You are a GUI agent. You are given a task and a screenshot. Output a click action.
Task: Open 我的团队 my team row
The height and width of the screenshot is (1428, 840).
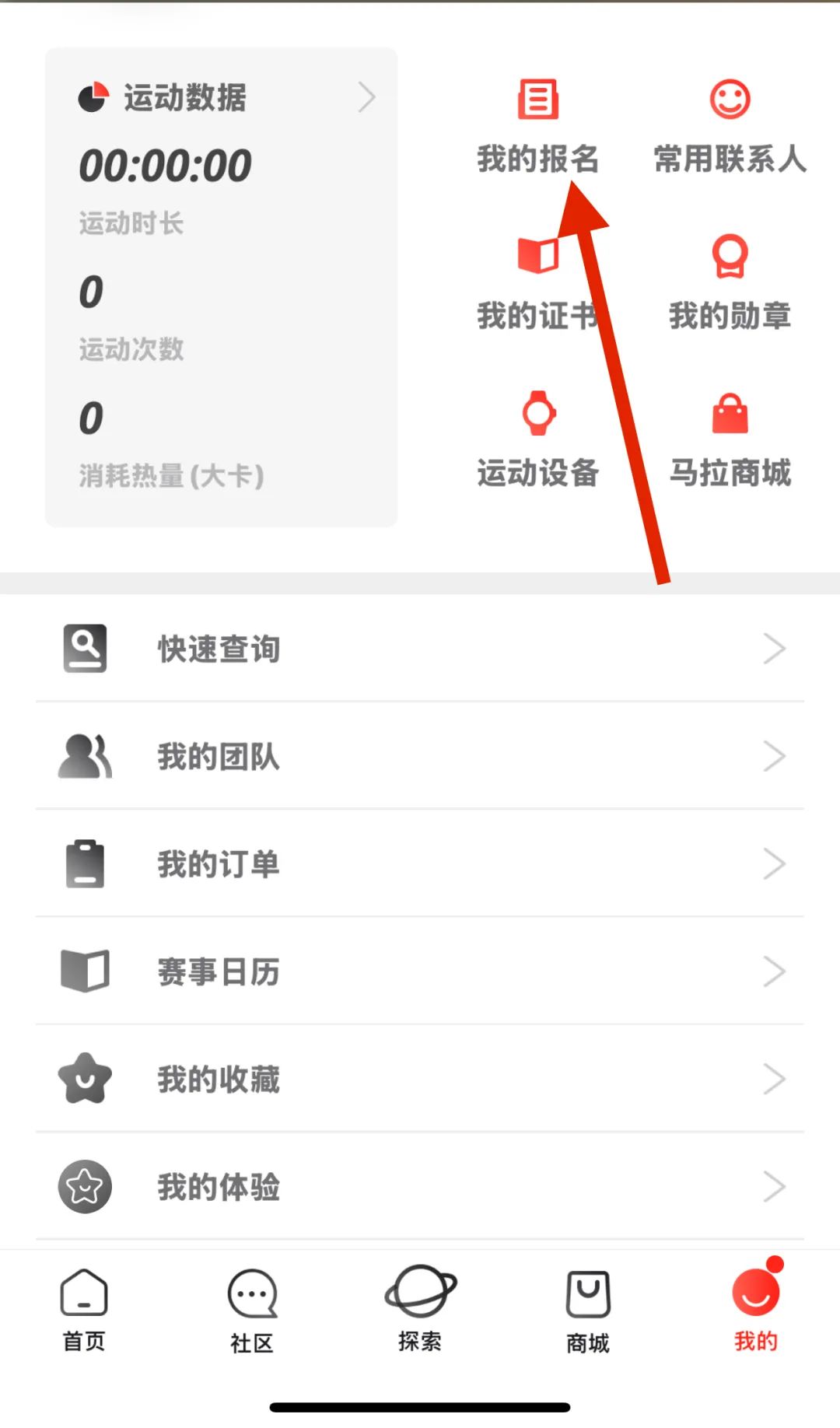tap(420, 756)
